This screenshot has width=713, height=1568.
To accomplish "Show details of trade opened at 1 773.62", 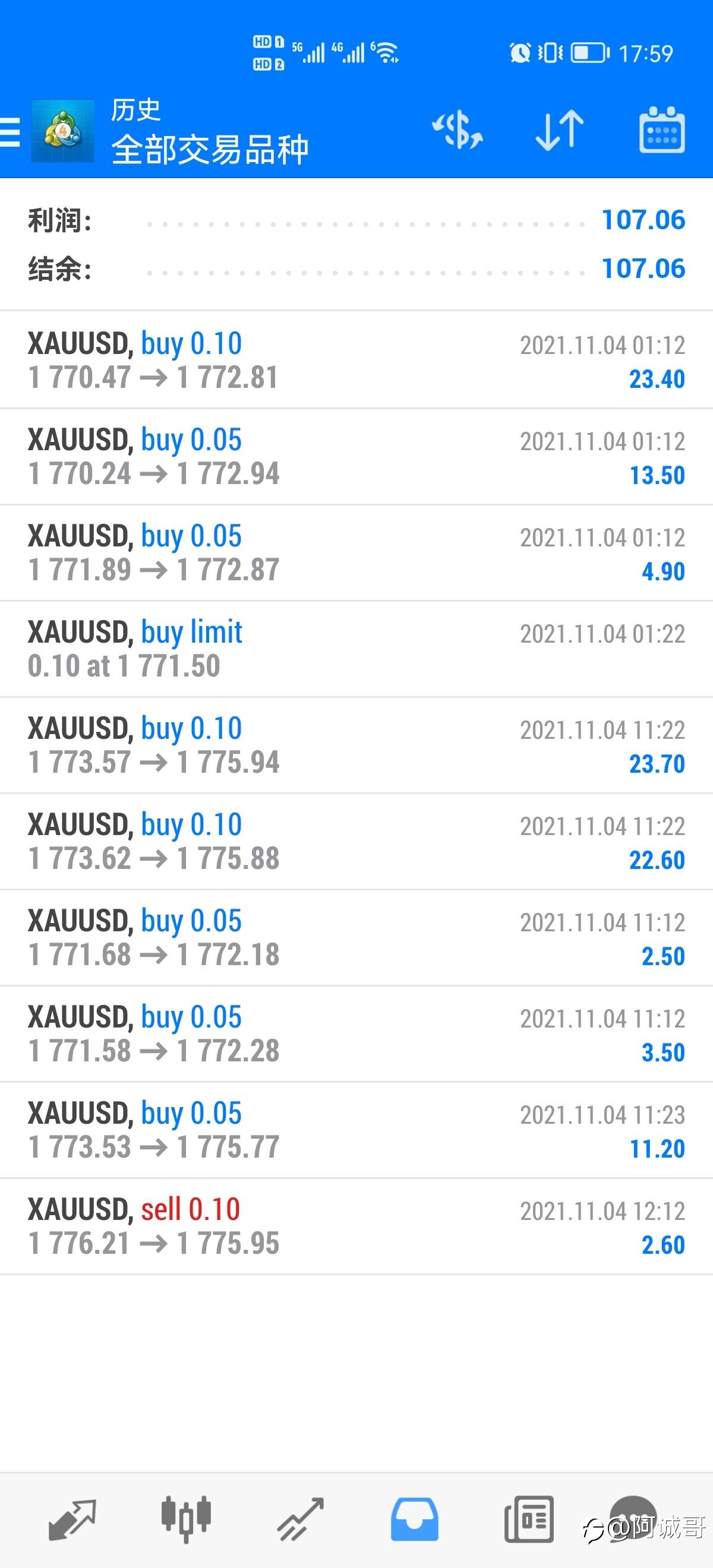I will click(356, 841).
